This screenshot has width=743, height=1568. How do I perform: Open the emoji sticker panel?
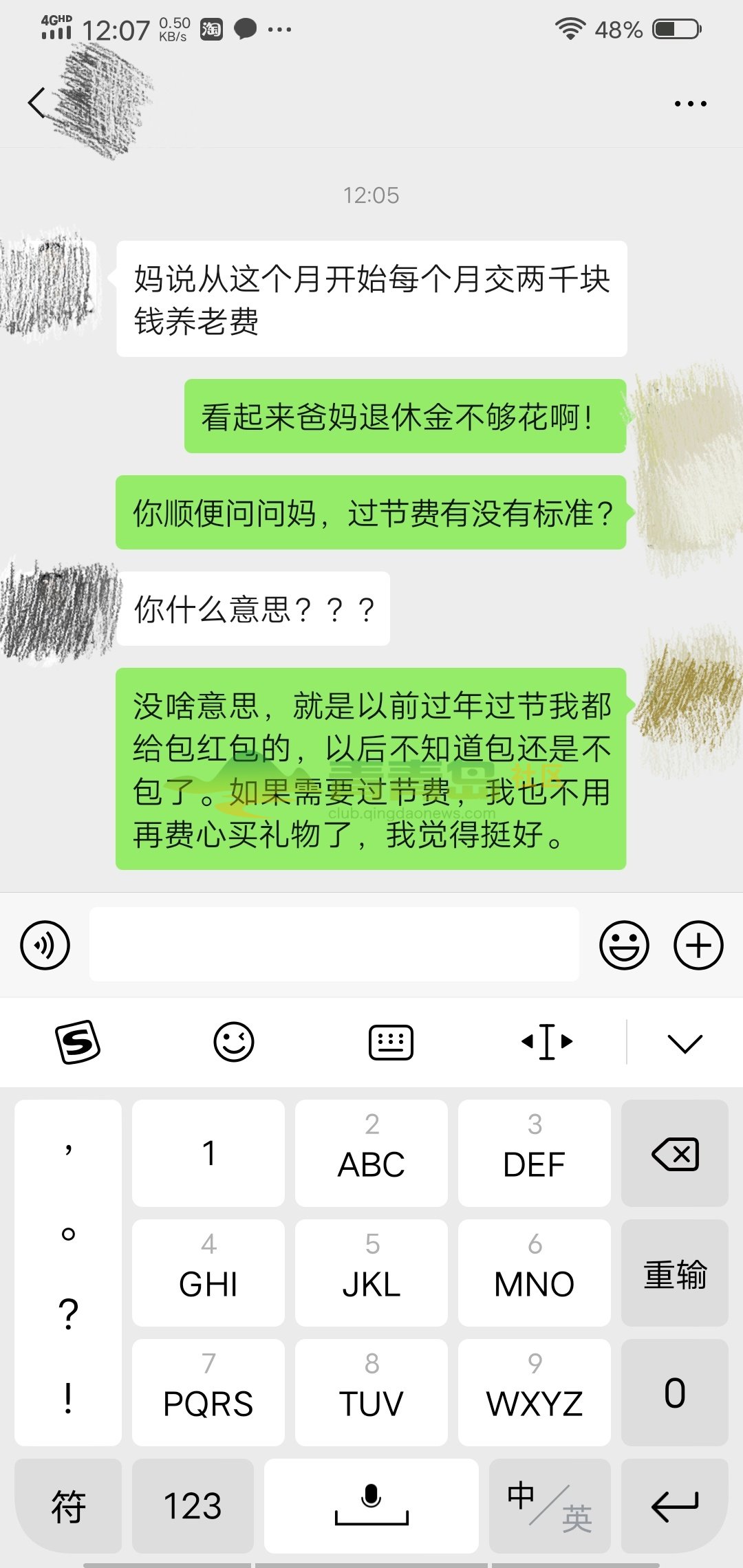(624, 945)
